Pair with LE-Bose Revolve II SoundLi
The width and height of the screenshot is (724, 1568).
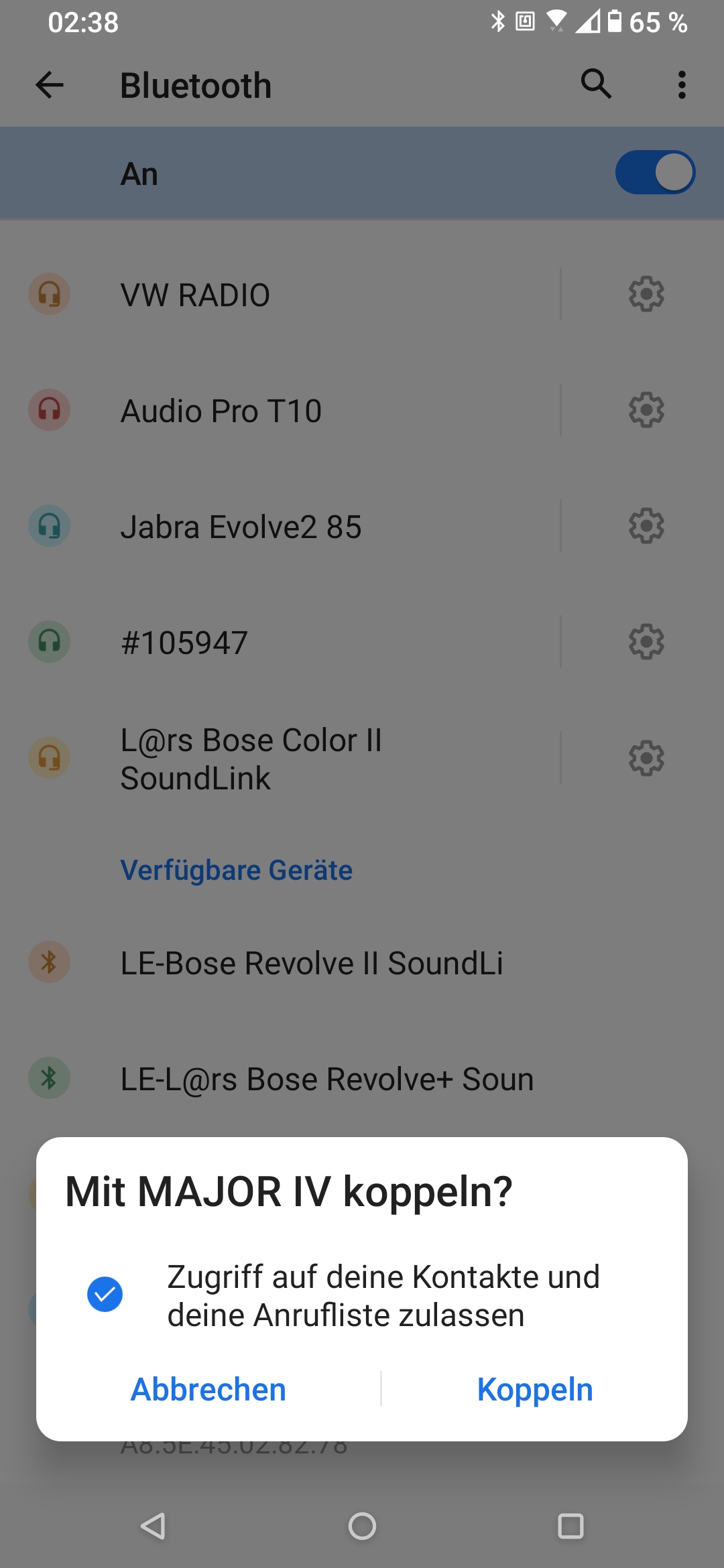click(312, 963)
